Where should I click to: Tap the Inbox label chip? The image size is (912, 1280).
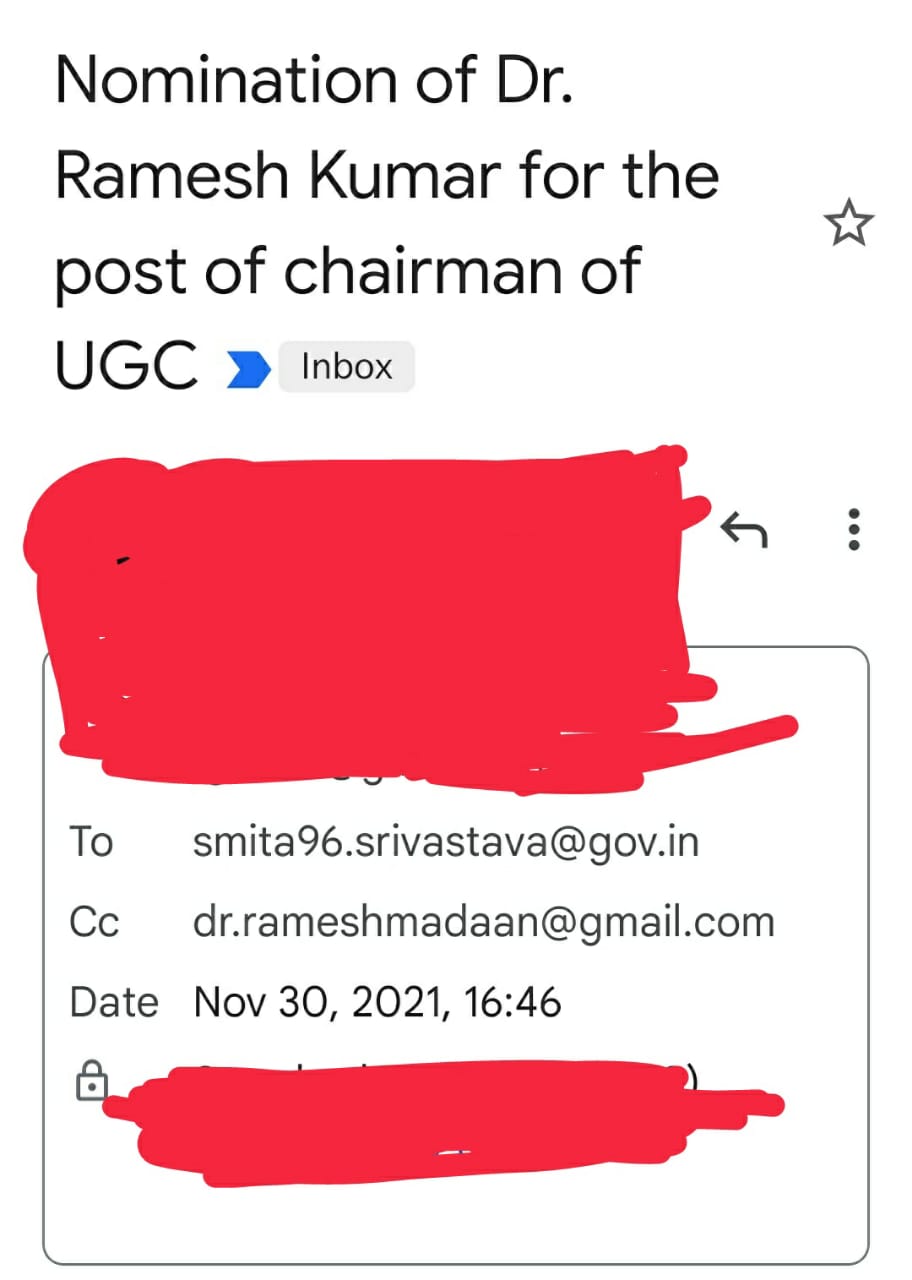click(x=346, y=367)
